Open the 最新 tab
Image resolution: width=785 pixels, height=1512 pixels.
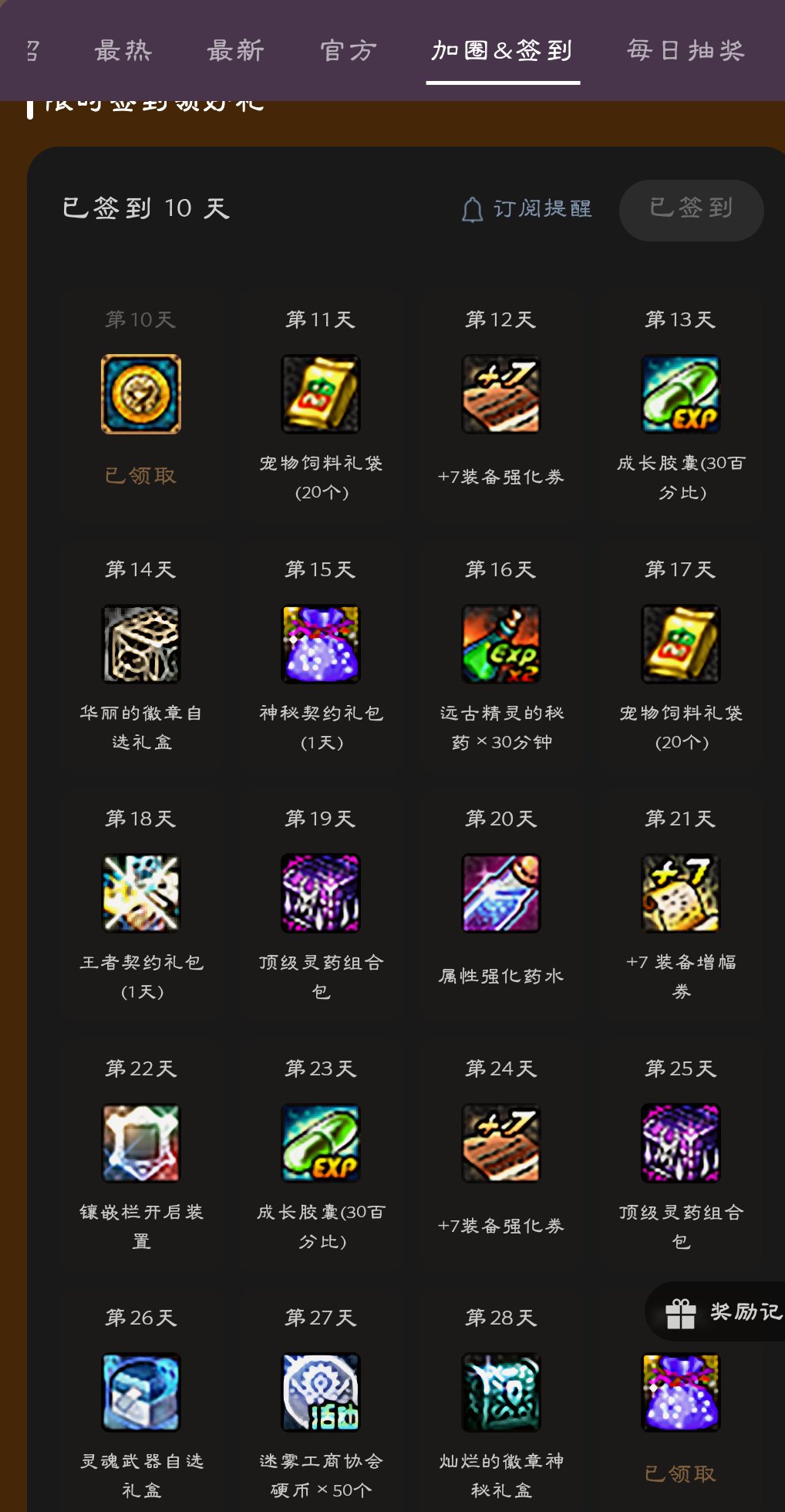coord(234,49)
